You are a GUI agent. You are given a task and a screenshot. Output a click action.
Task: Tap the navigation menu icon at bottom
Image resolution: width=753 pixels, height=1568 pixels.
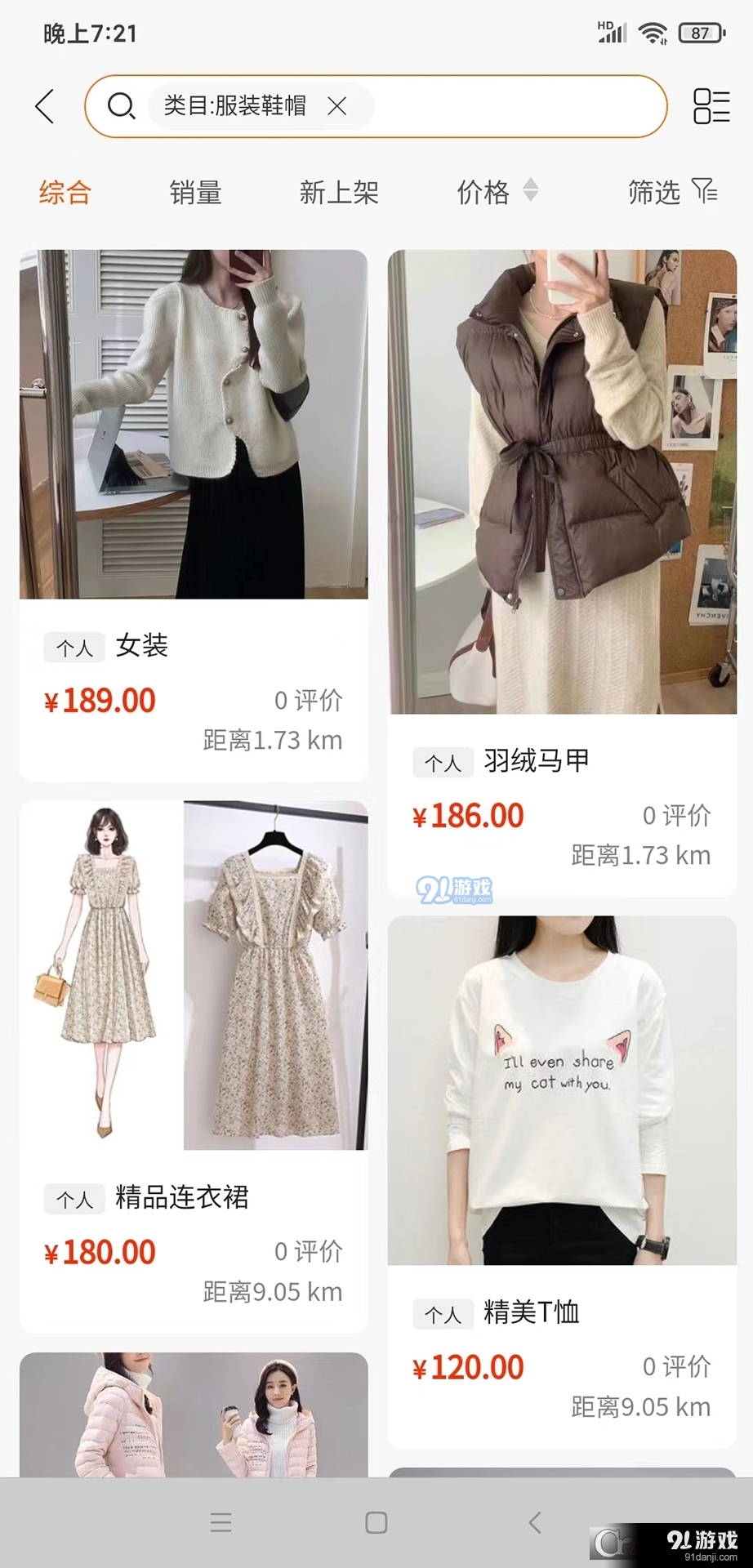point(219,1522)
